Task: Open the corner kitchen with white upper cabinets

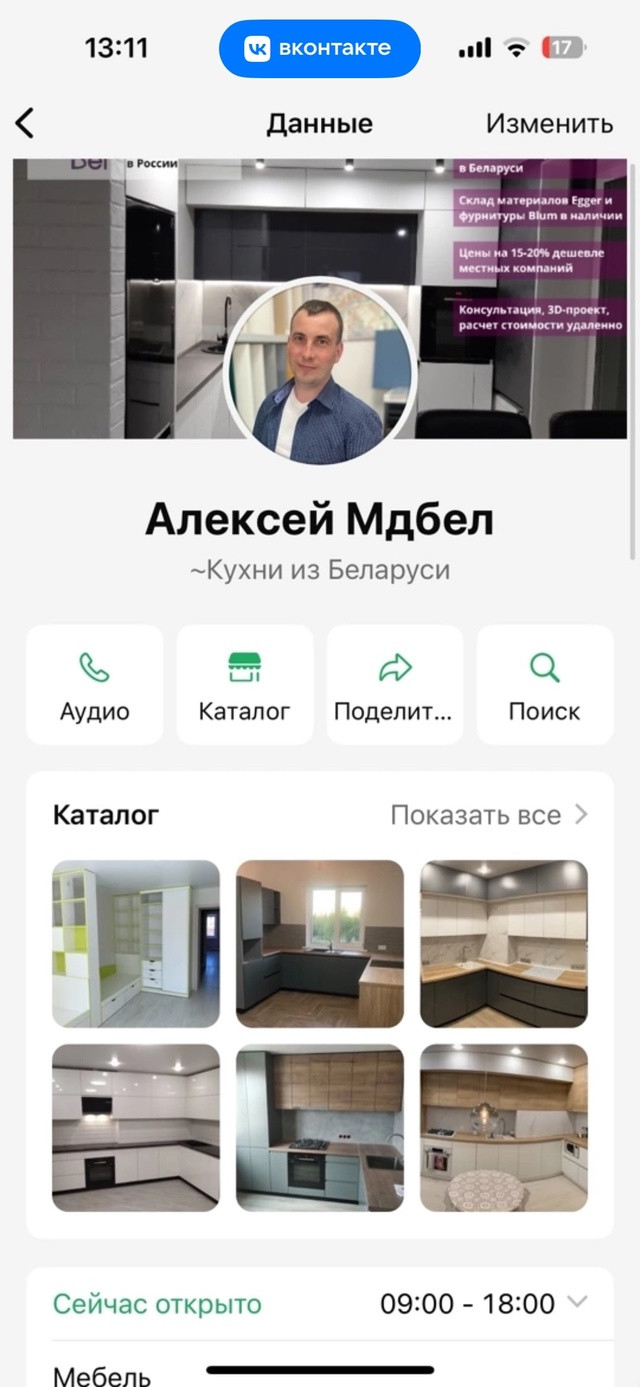Action: pos(504,944)
